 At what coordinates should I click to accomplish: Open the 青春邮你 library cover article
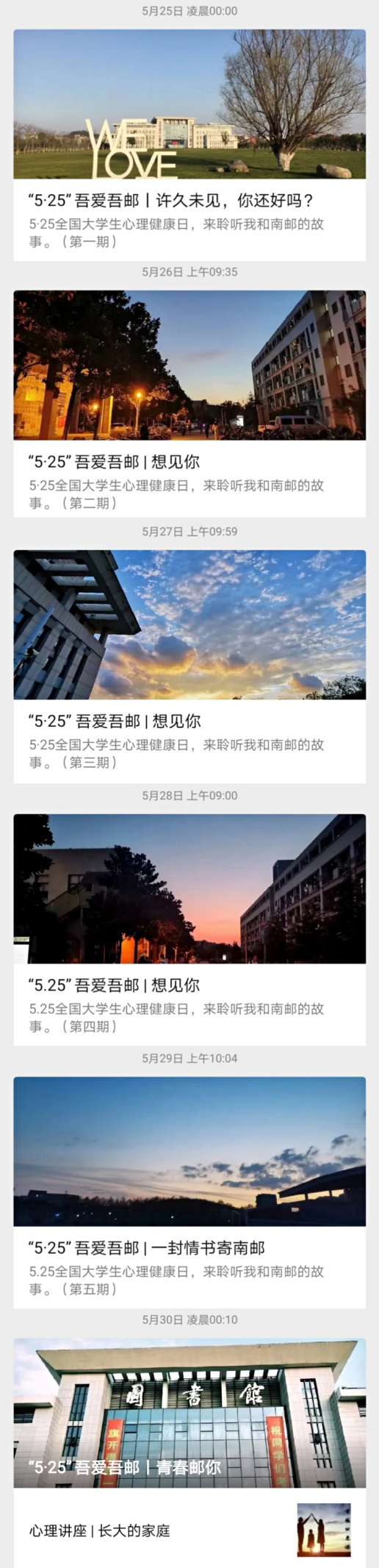[189, 1413]
